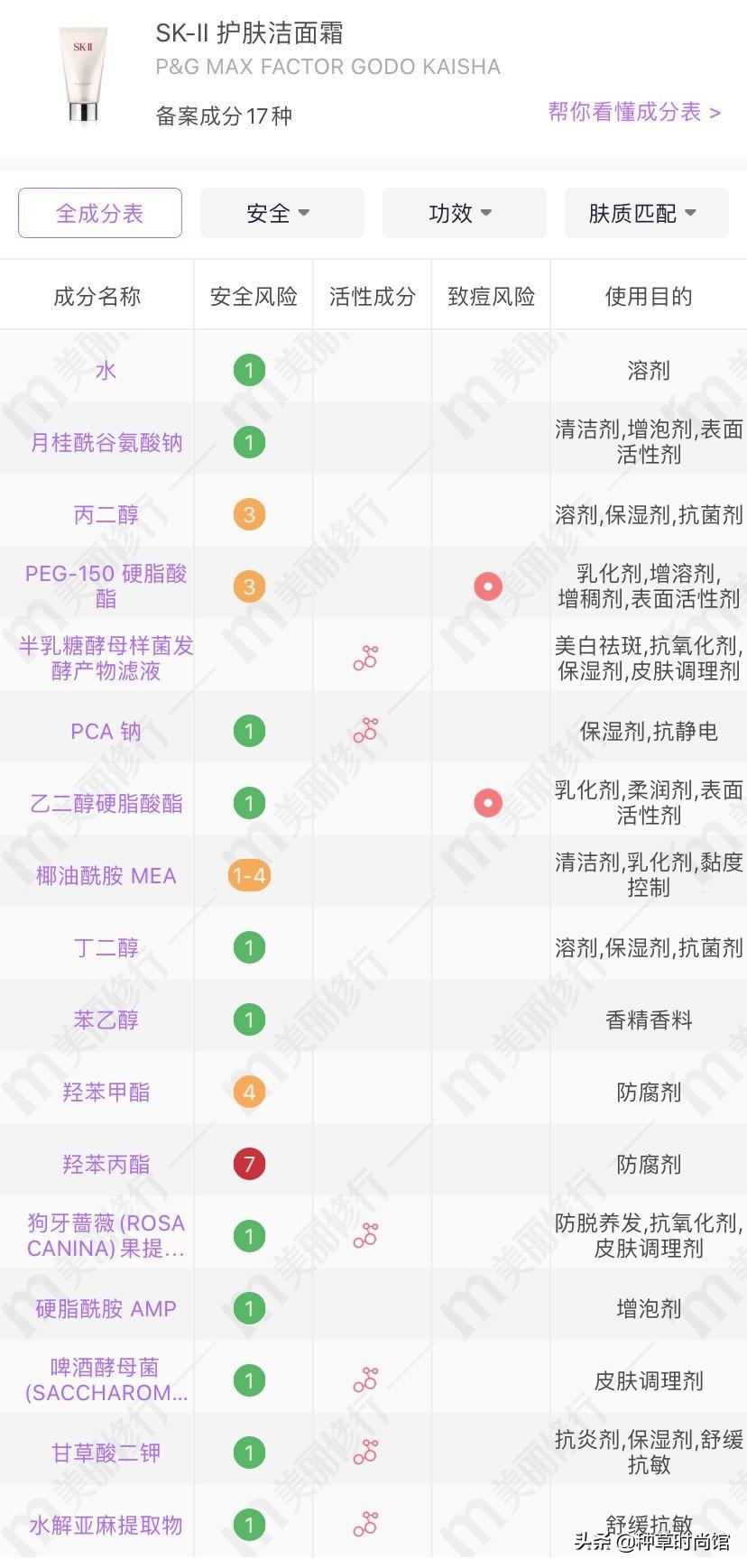
Task: Open PEG-150 硬脂酸酯 ingredient details
Action: (106, 586)
